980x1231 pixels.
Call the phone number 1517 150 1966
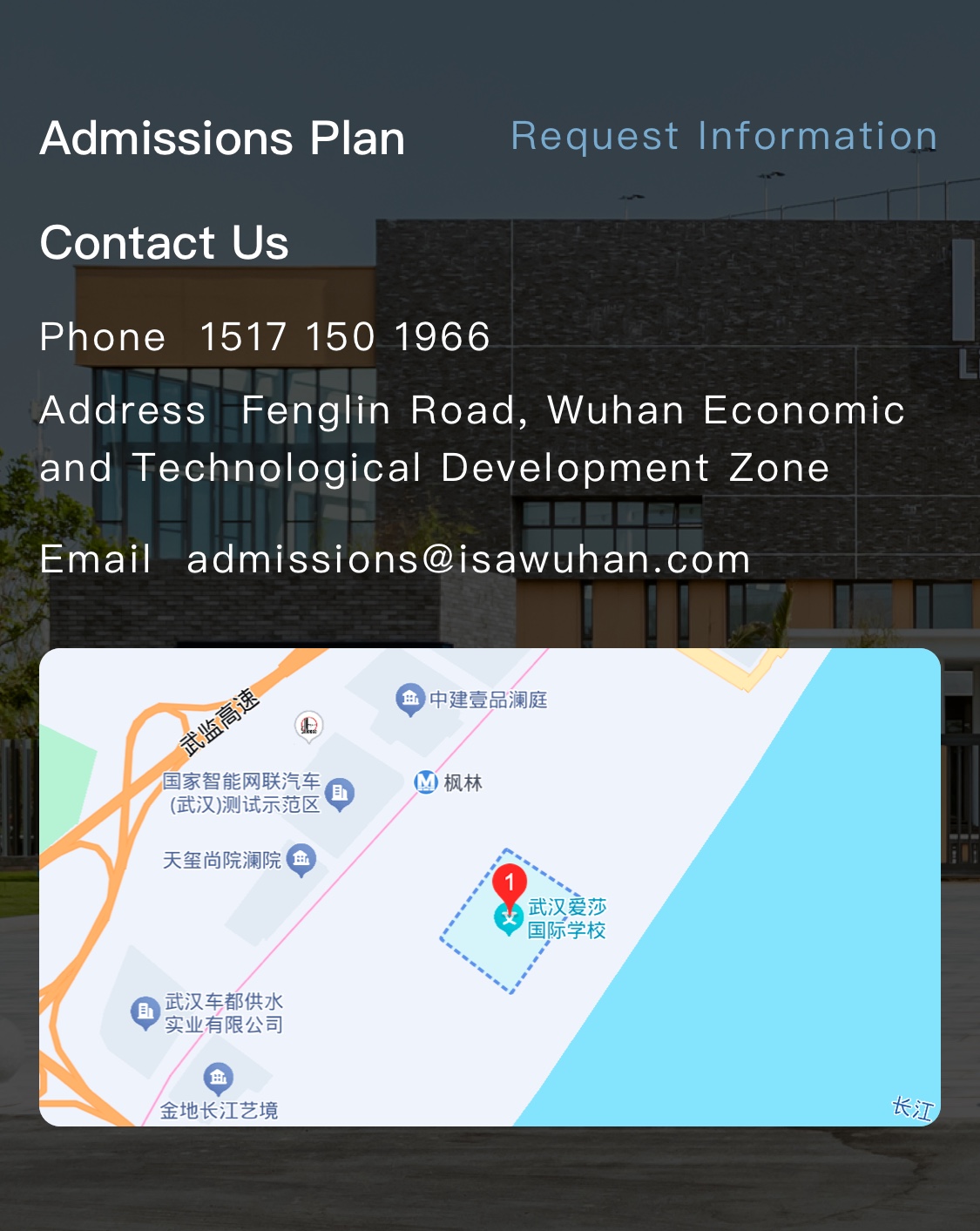[x=345, y=337]
